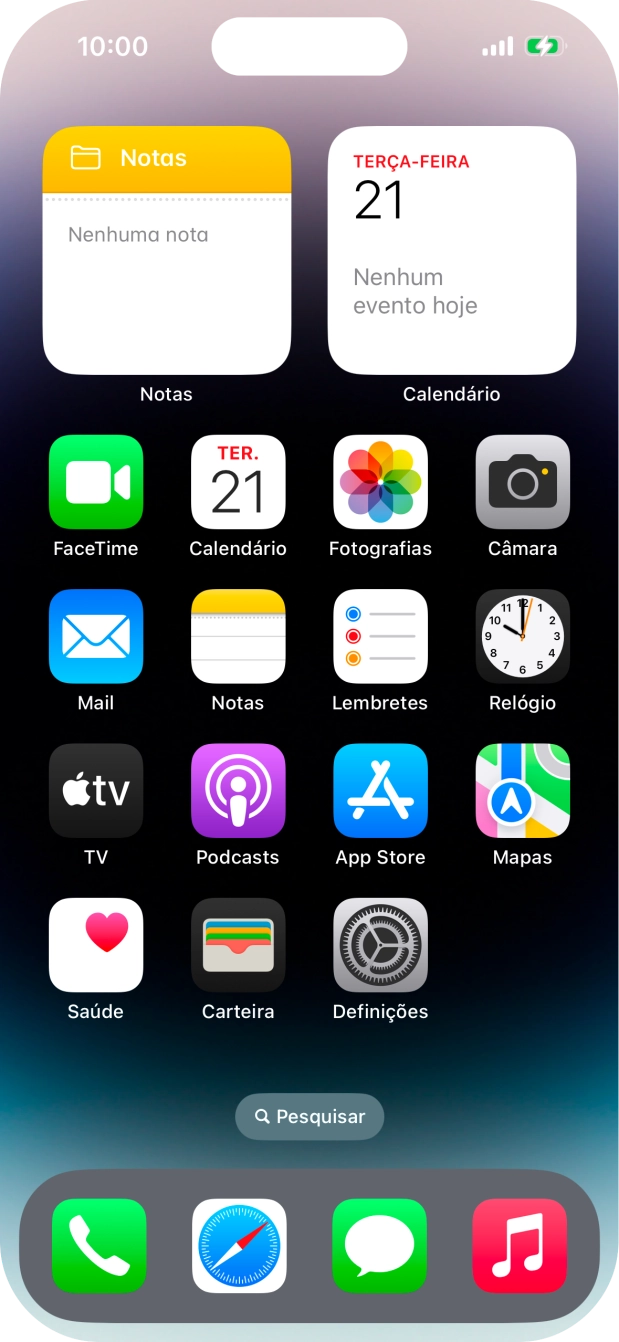This screenshot has height=1342, width=619.
Task: Open the Calendário widget
Action: coord(452,250)
